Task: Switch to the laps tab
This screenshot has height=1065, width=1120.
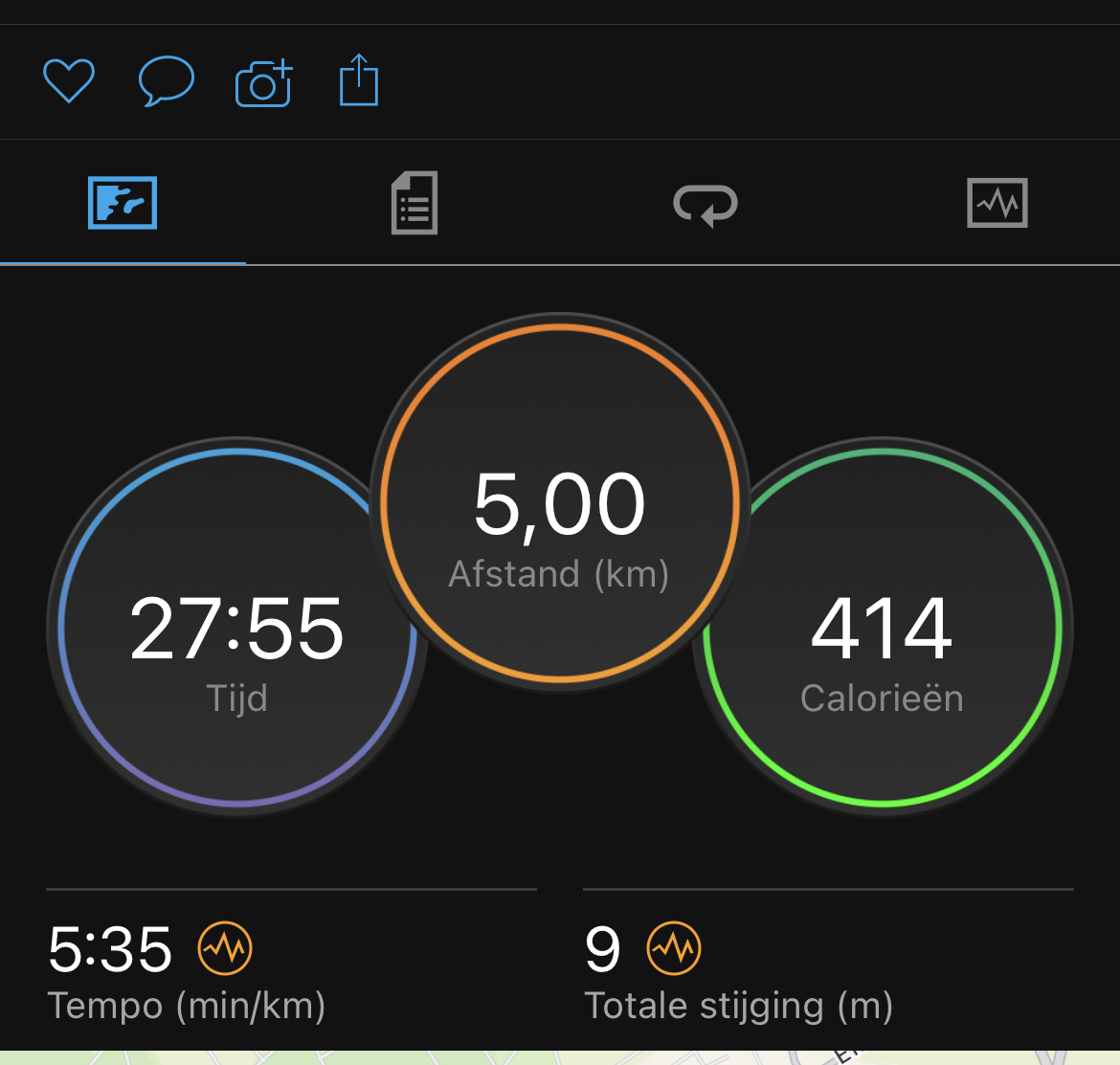Action: click(x=706, y=204)
